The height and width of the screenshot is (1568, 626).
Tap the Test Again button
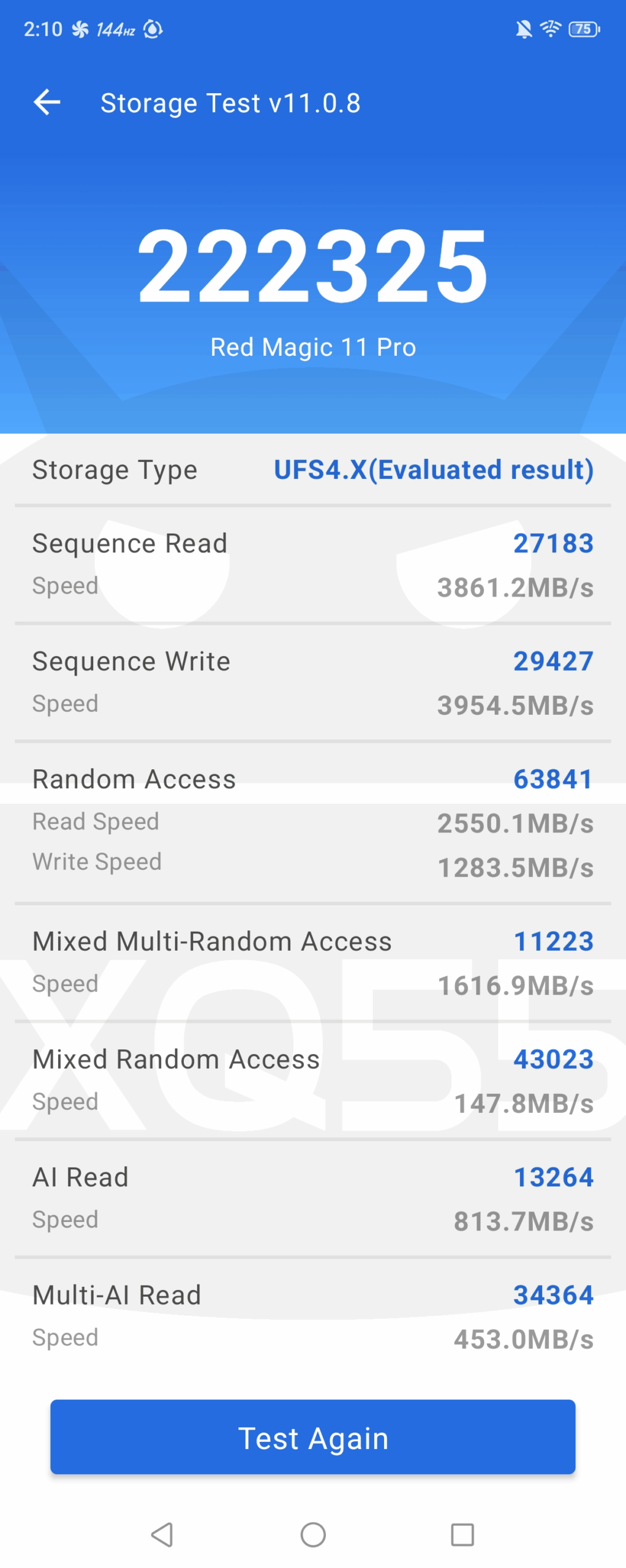(312, 1437)
